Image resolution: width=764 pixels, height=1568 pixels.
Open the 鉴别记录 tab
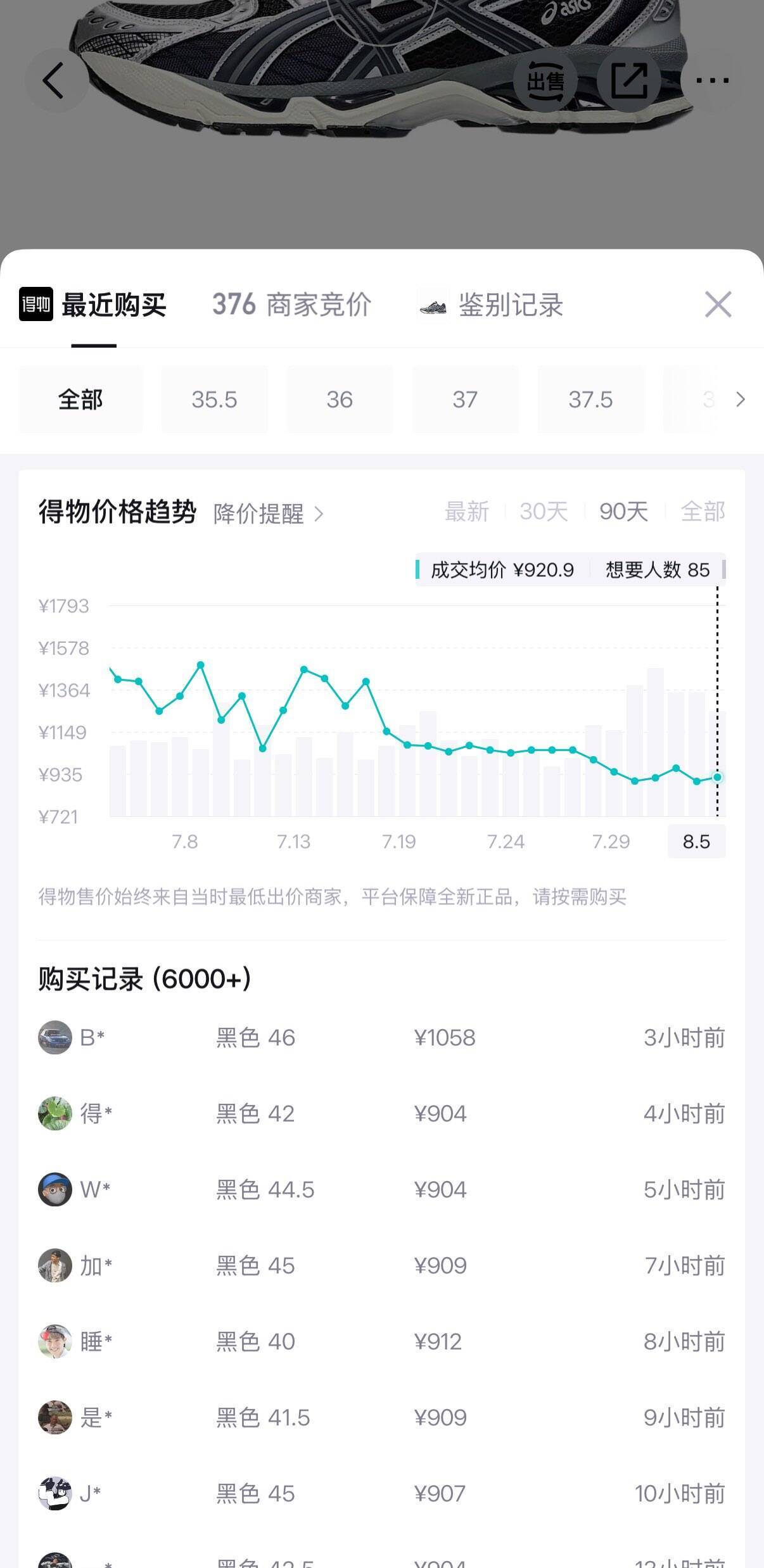tap(492, 305)
